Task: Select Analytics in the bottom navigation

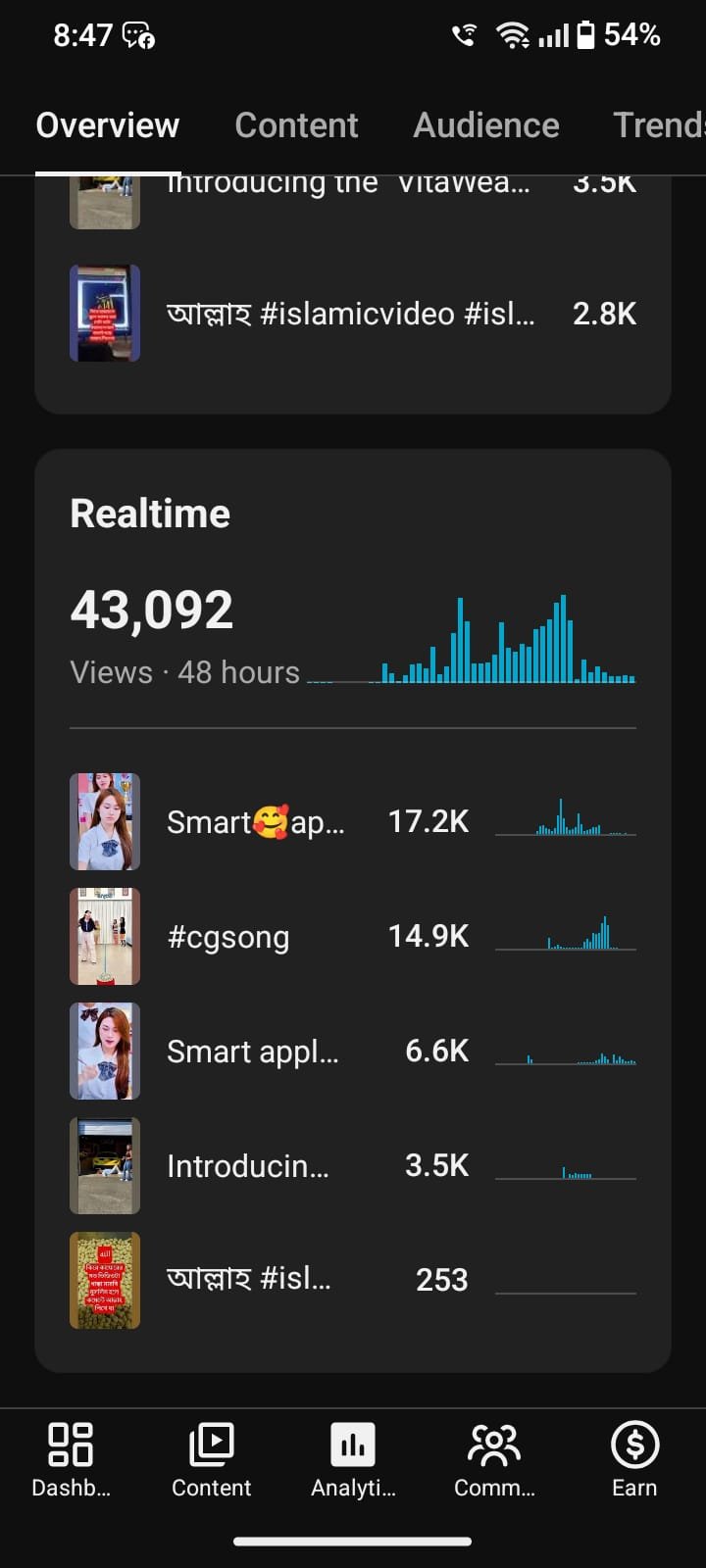Action: (x=353, y=1460)
